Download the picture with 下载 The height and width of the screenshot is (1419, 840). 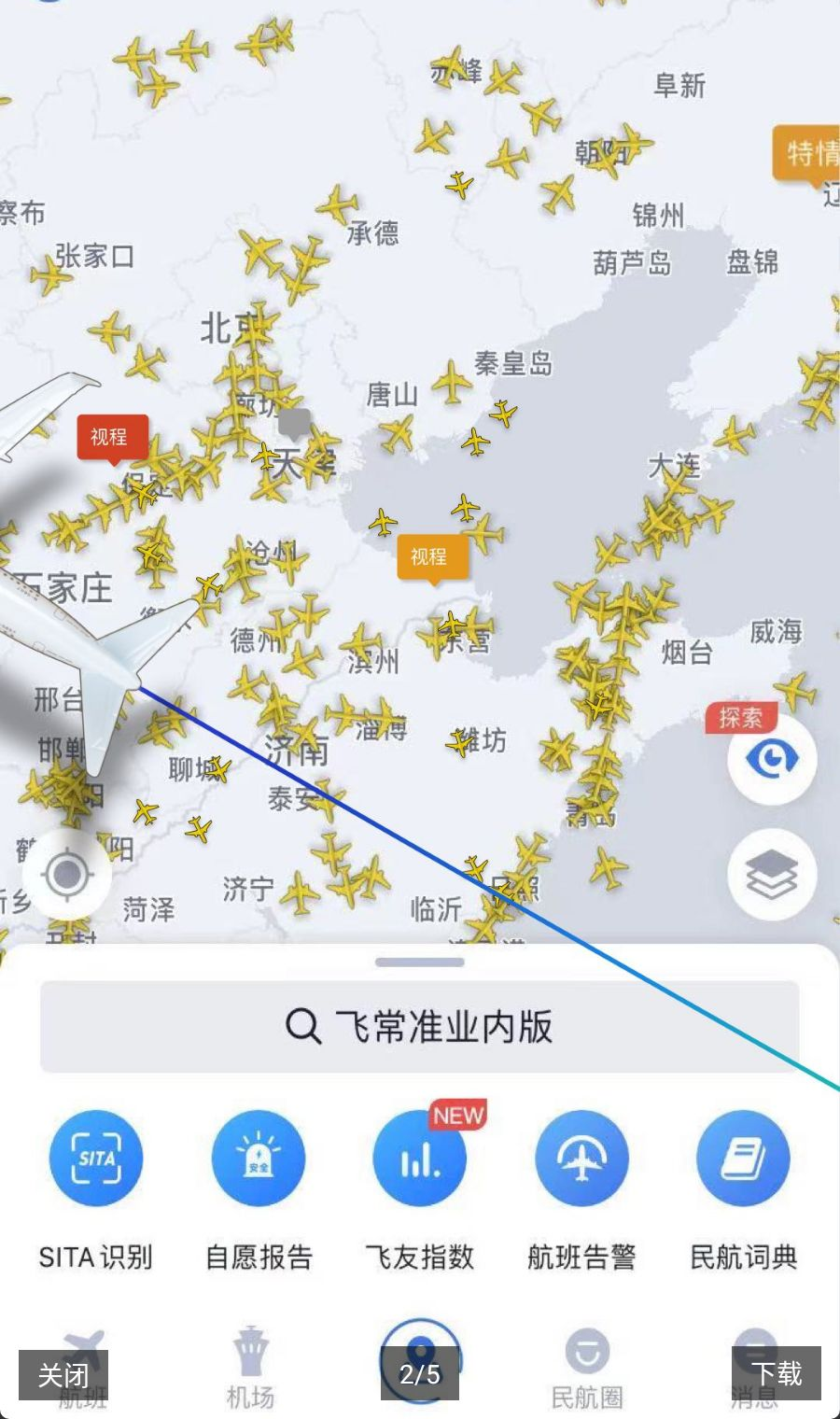777,1372
